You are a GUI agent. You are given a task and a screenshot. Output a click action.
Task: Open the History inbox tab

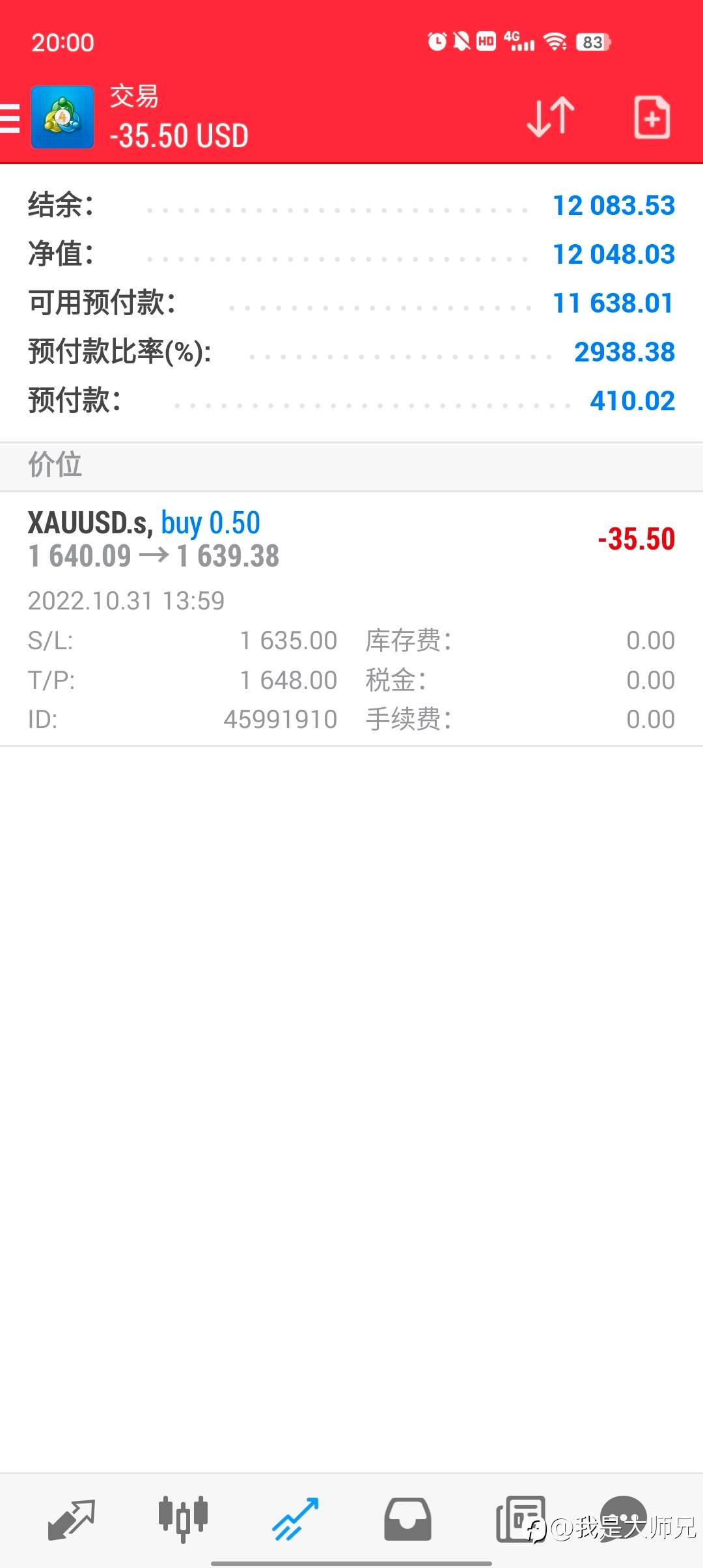[x=407, y=1520]
